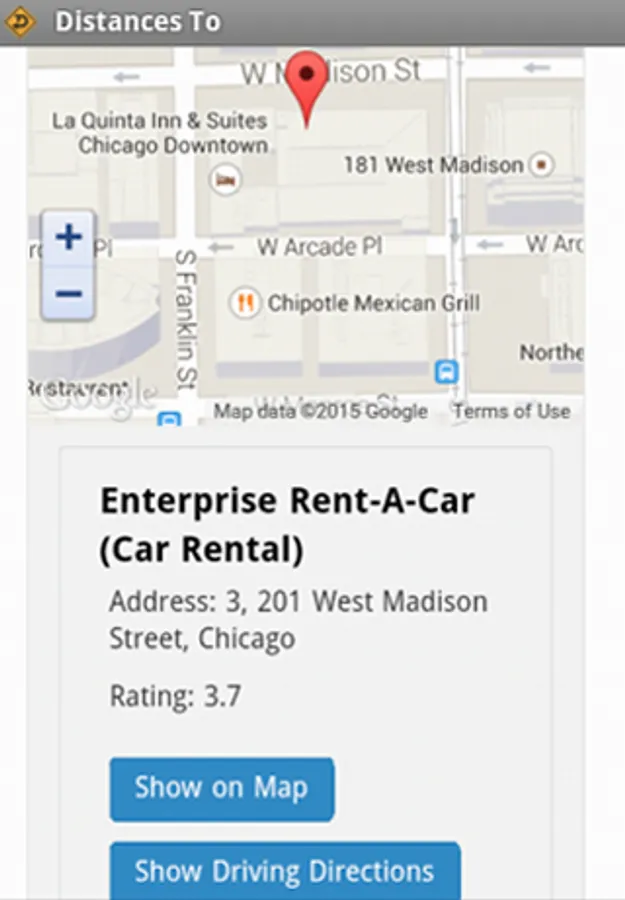The image size is (625, 900).
Task: Tap the Show on Map button
Action: click(x=221, y=788)
